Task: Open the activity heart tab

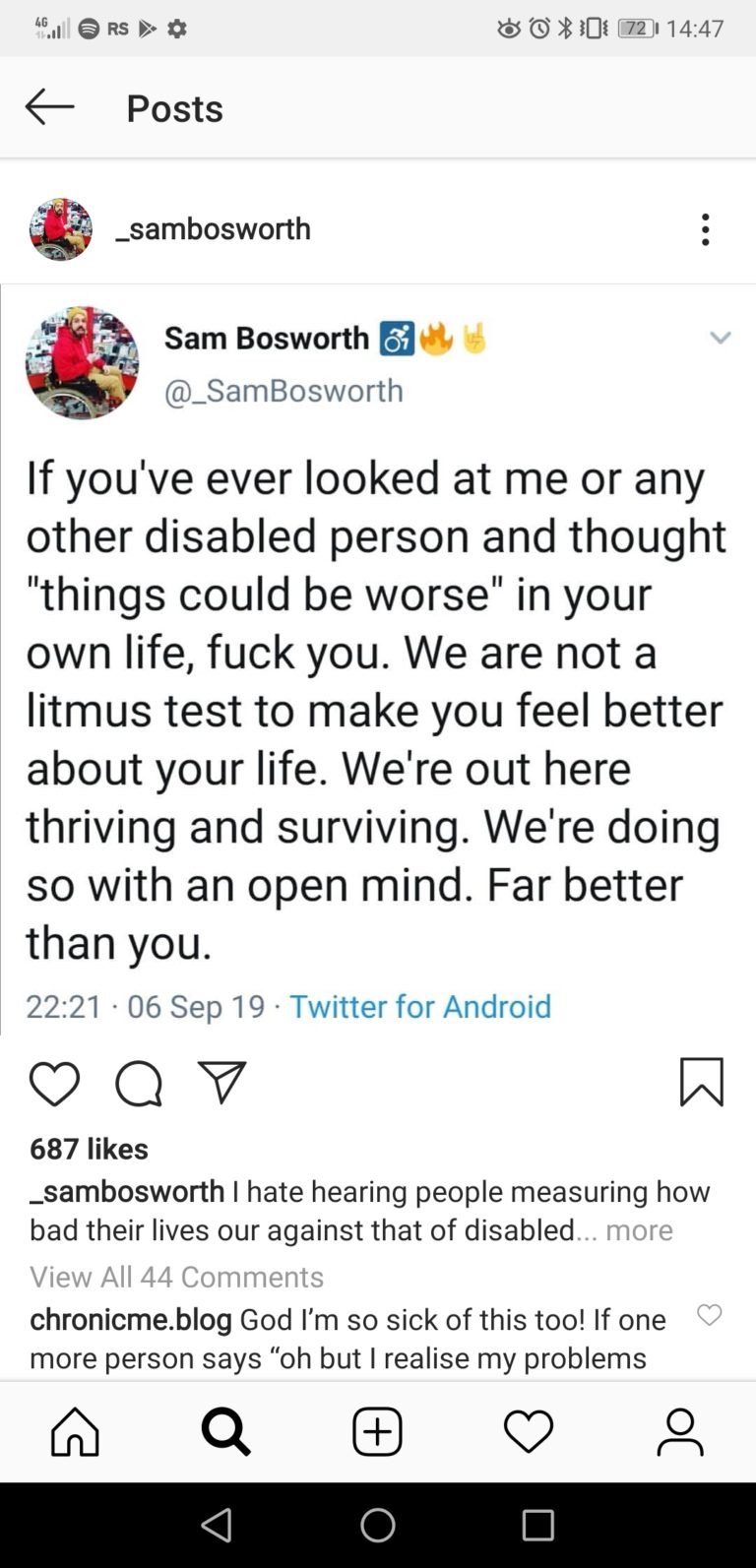Action: point(529,1431)
